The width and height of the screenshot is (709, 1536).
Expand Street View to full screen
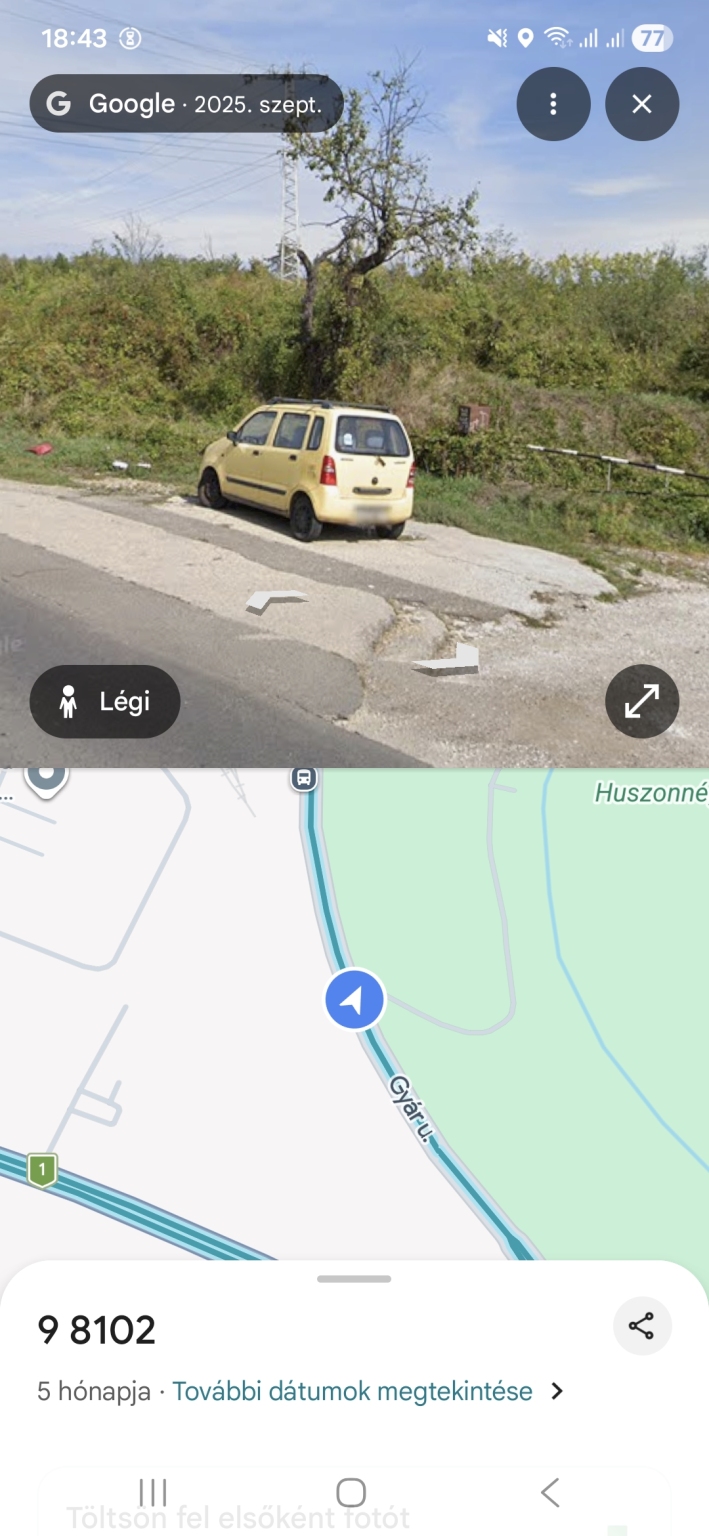642,701
